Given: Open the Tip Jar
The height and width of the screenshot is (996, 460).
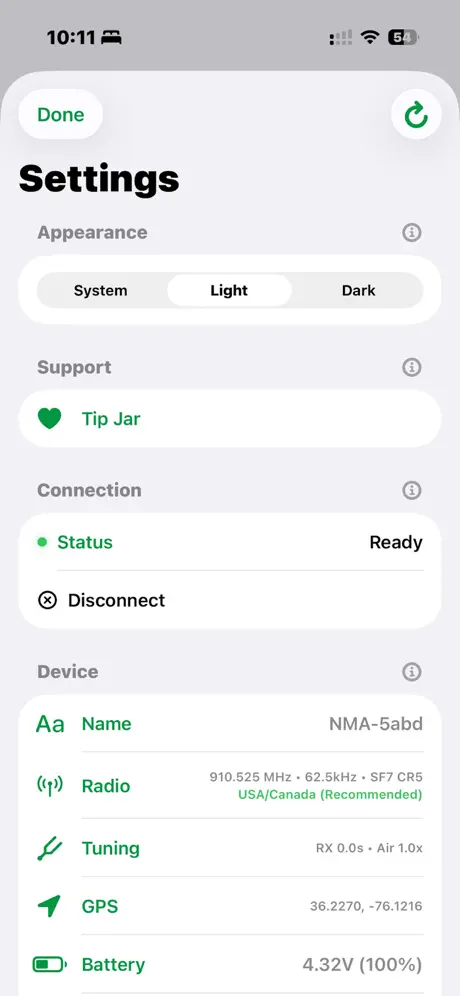Looking at the screenshot, I should pos(229,419).
